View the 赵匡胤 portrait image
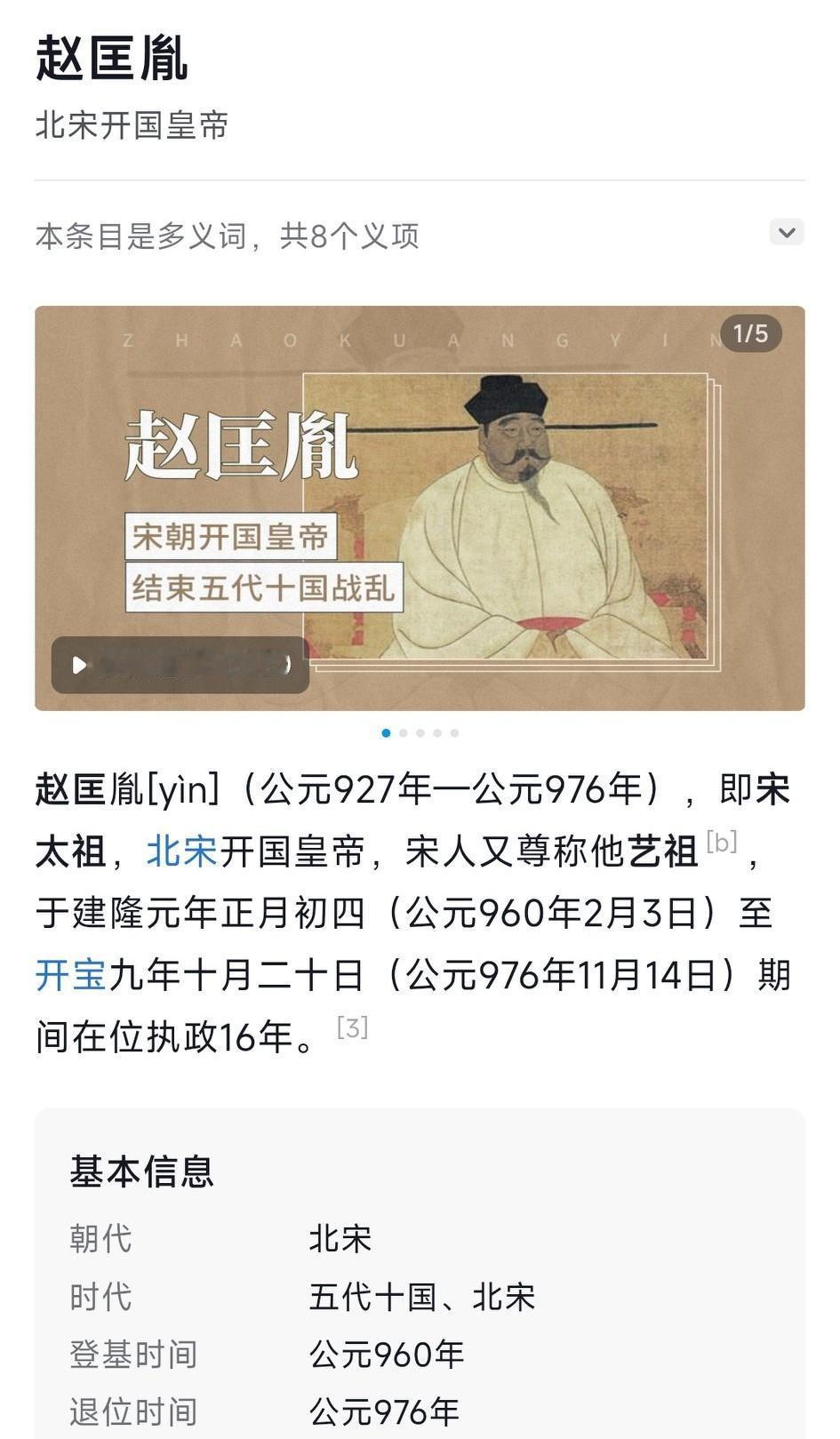Viewport: 840px width, 1439px height. pyautogui.click(x=507, y=507)
